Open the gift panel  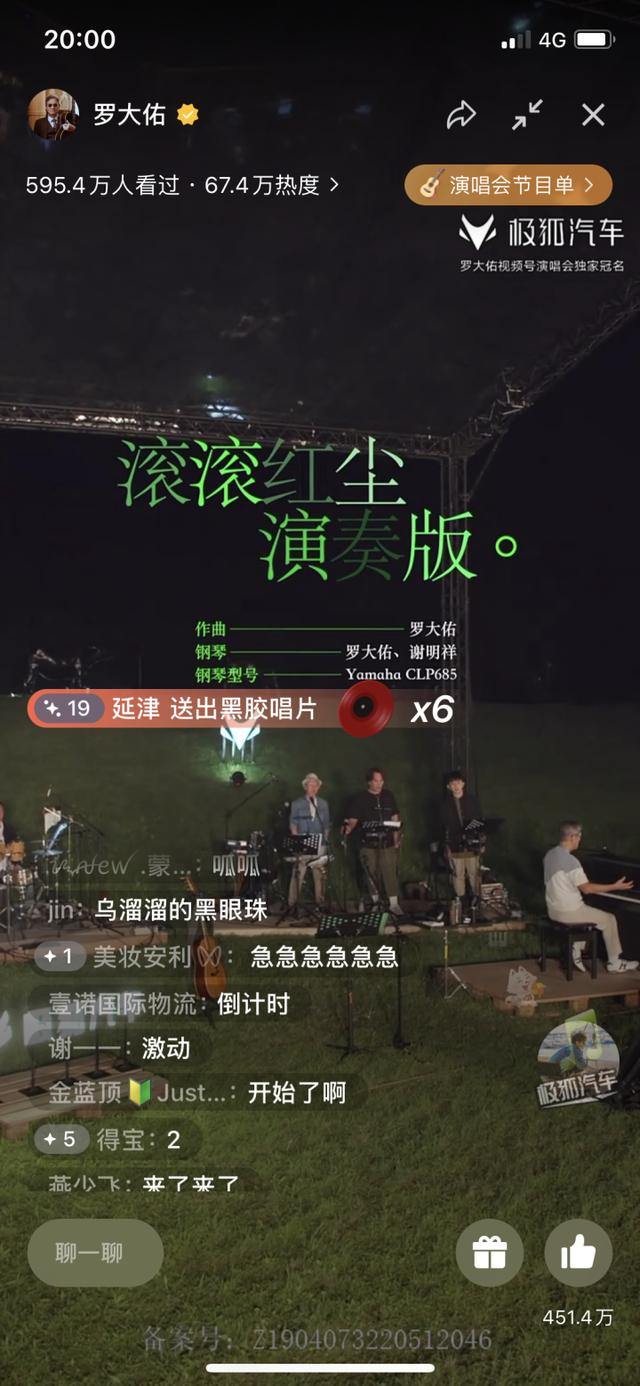[490, 1252]
